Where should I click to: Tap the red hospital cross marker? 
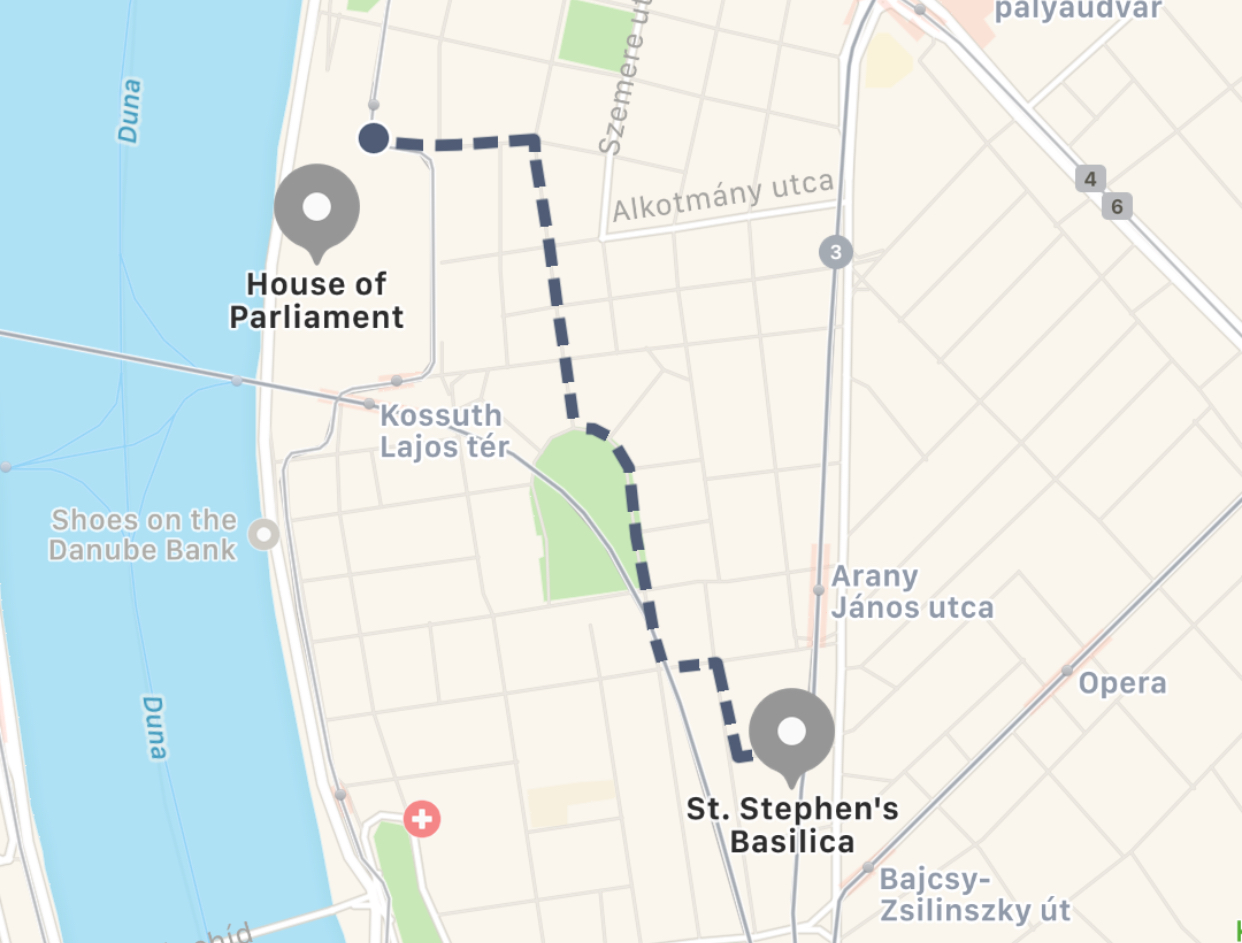[421, 820]
